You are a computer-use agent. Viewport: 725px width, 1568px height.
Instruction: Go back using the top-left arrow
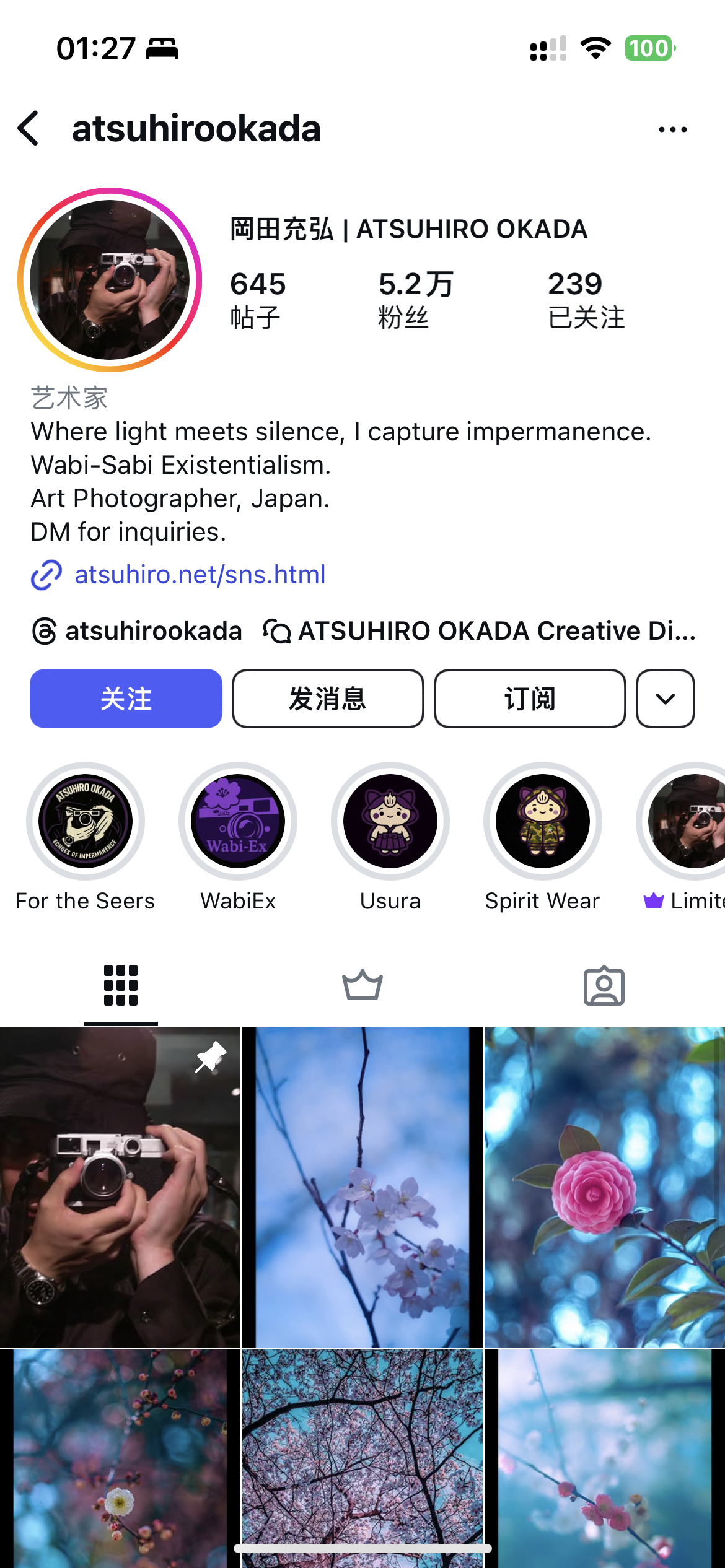coord(29,129)
